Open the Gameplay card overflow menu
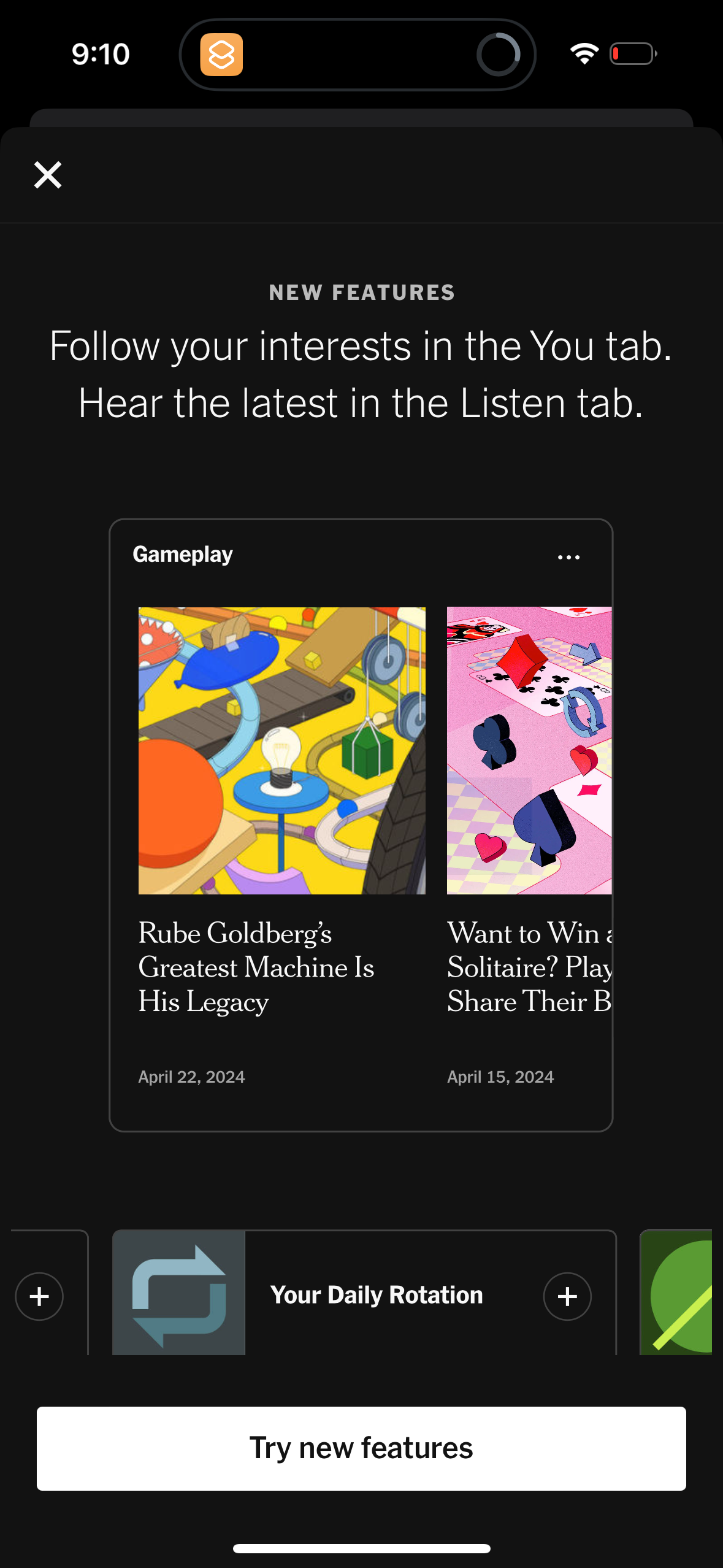Image resolution: width=723 pixels, height=1568 pixels. tap(568, 556)
